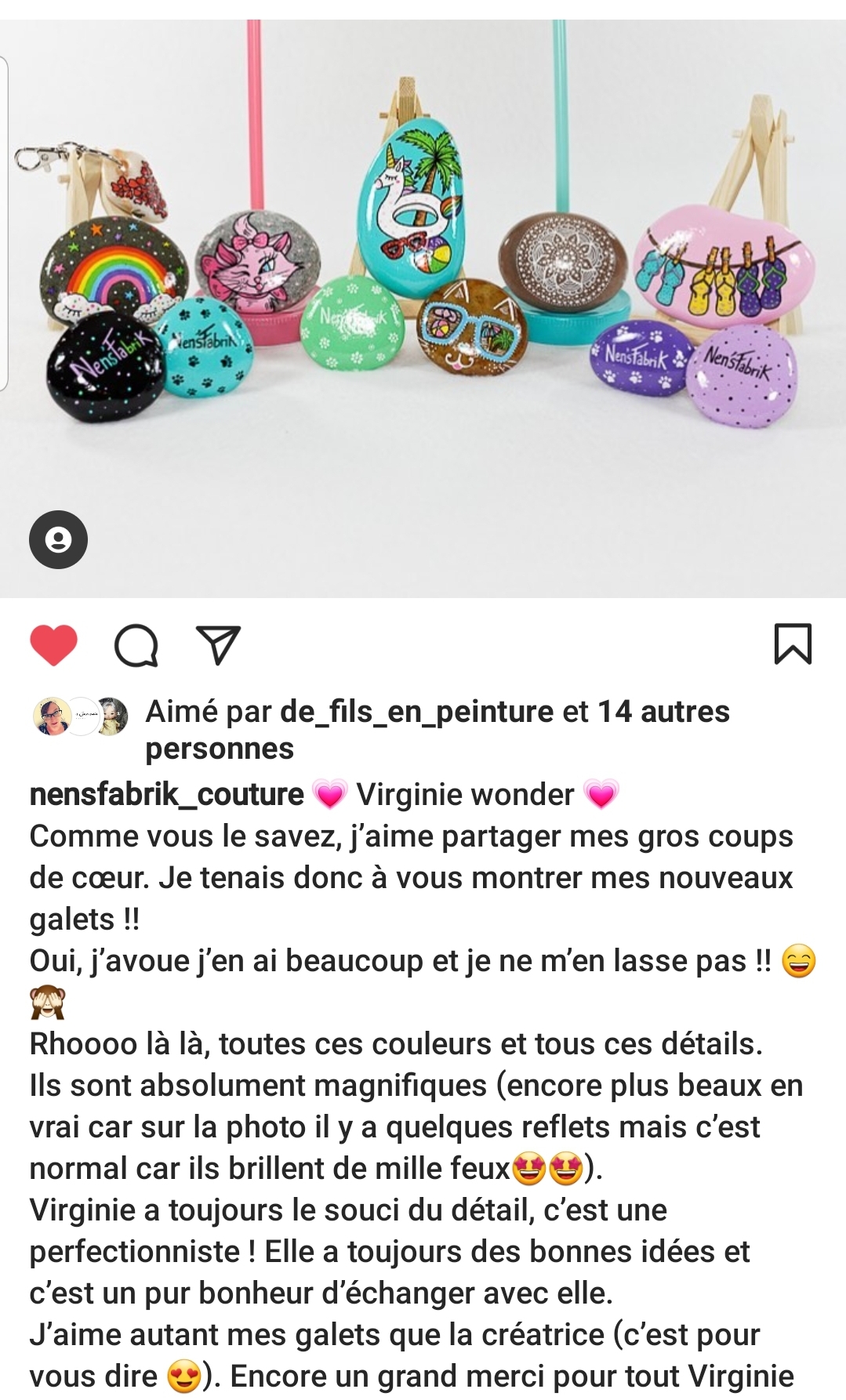The height and width of the screenshot is (1400, 846).
Task: Show tagged accounts on the photo
Action: point(58,539)
